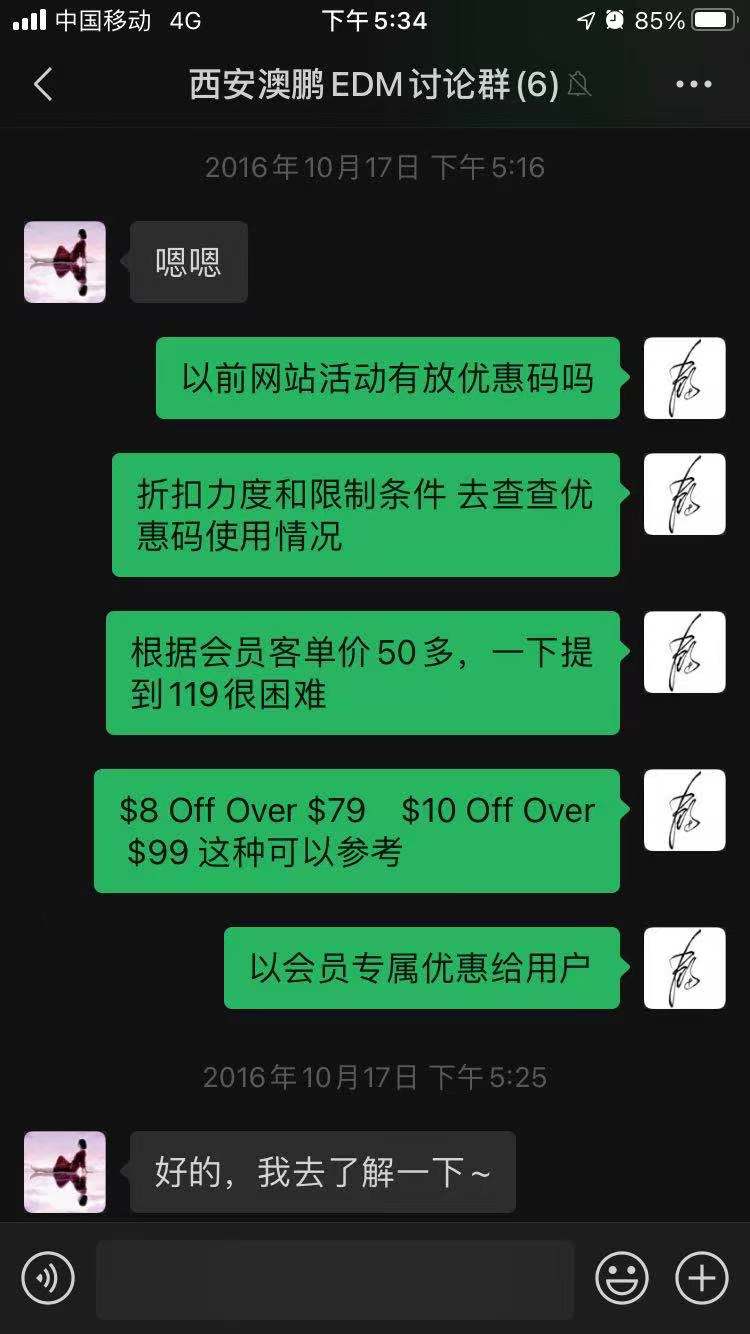This screenshot has height=1334, width=750.
Task: Open the plus attachment menu
Action: click(x=701, y=1277)
